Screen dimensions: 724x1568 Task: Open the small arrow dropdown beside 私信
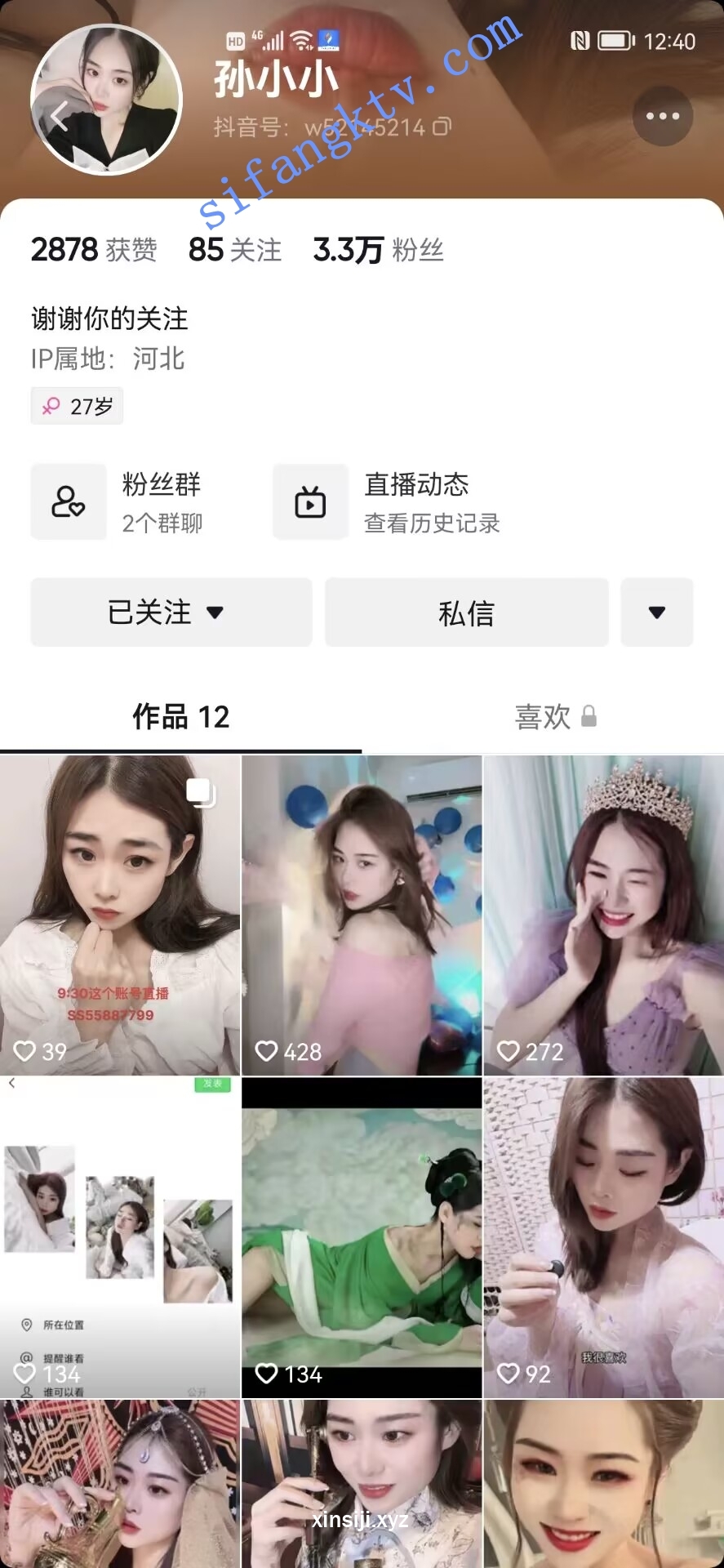(x=656, y=612)
